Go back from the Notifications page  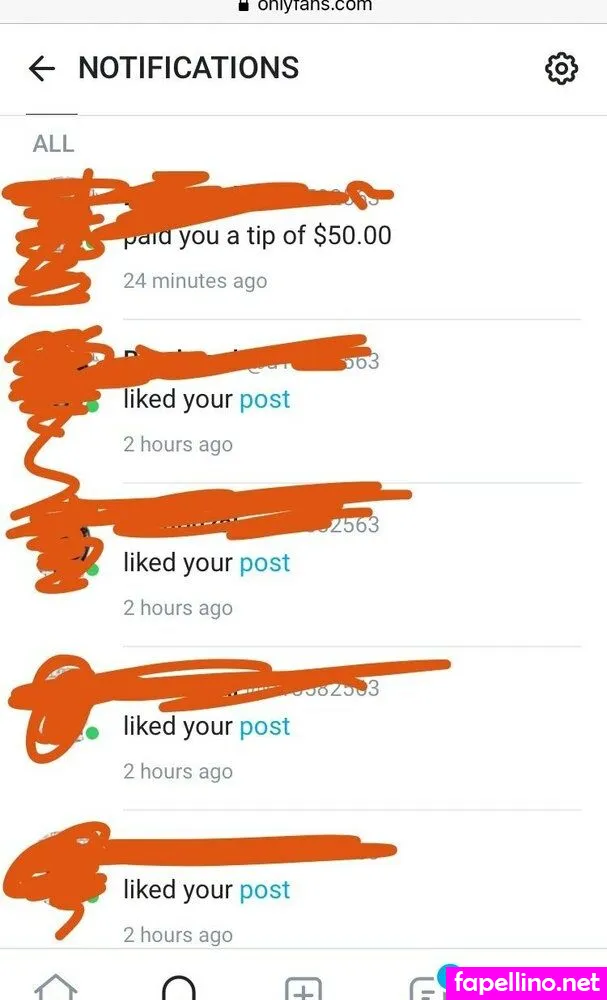point(41,68)
